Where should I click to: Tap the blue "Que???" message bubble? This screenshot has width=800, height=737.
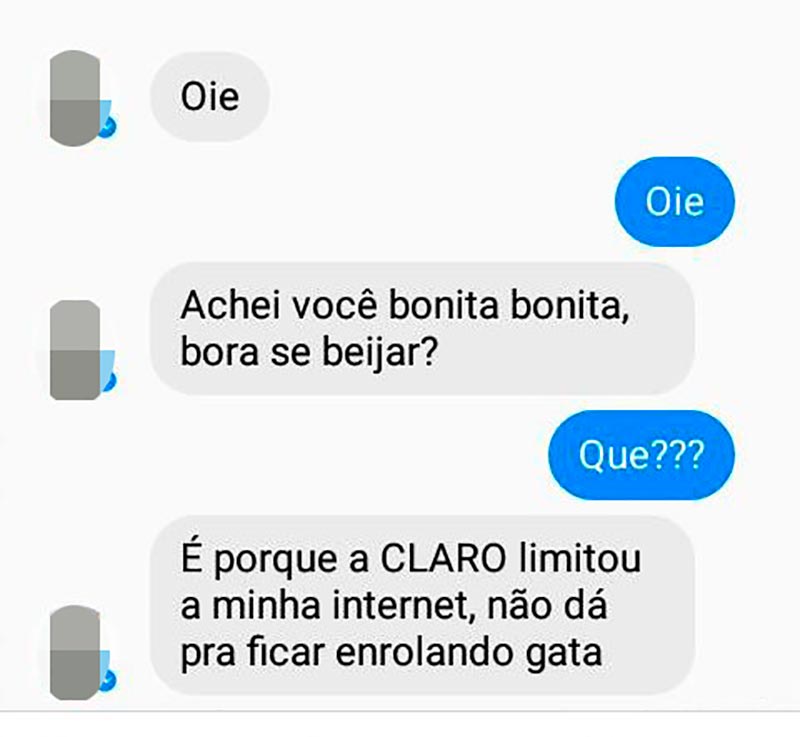[x=641, y=455]
